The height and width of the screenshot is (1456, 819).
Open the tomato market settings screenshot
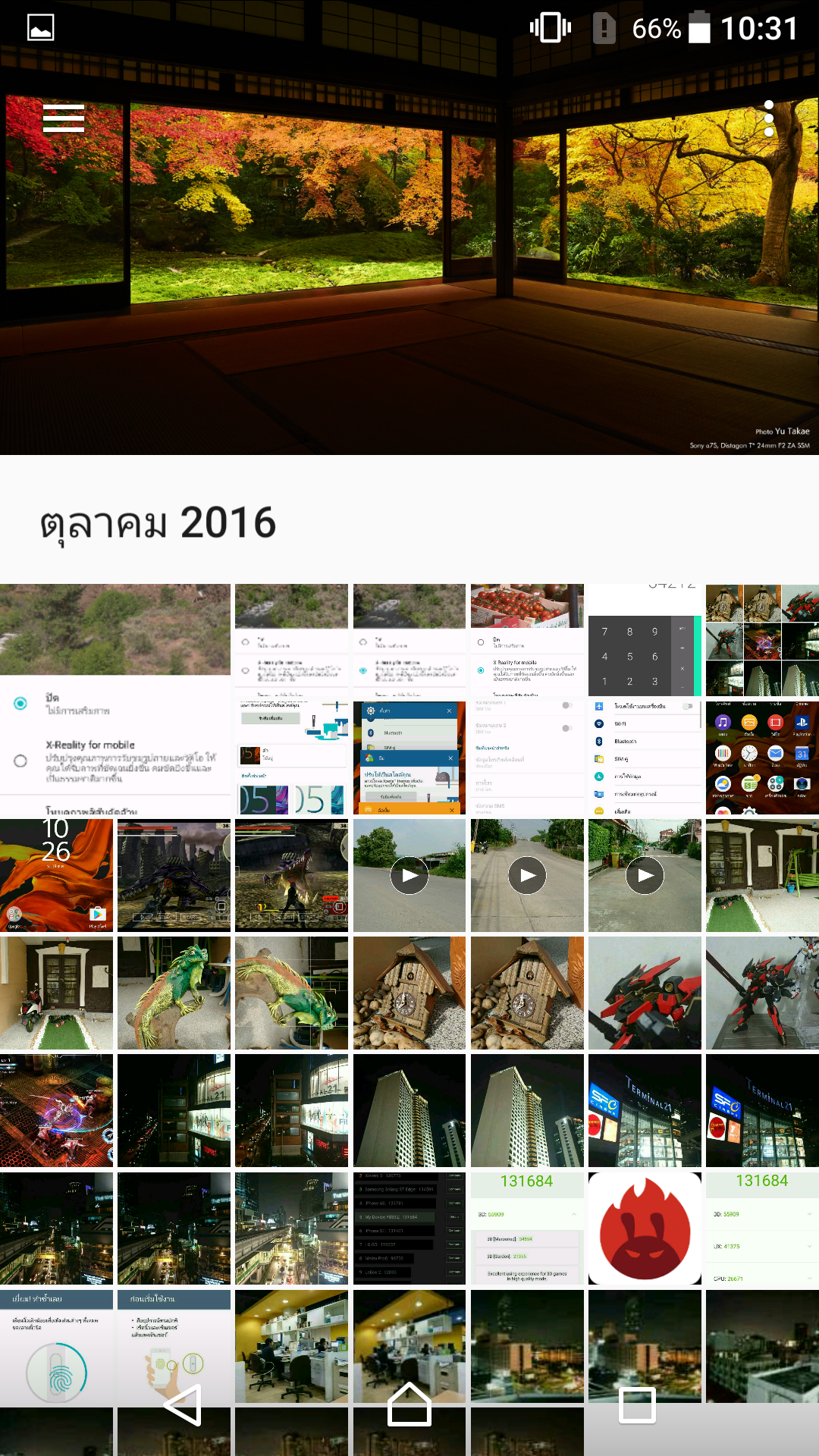[x=527, y=640]
